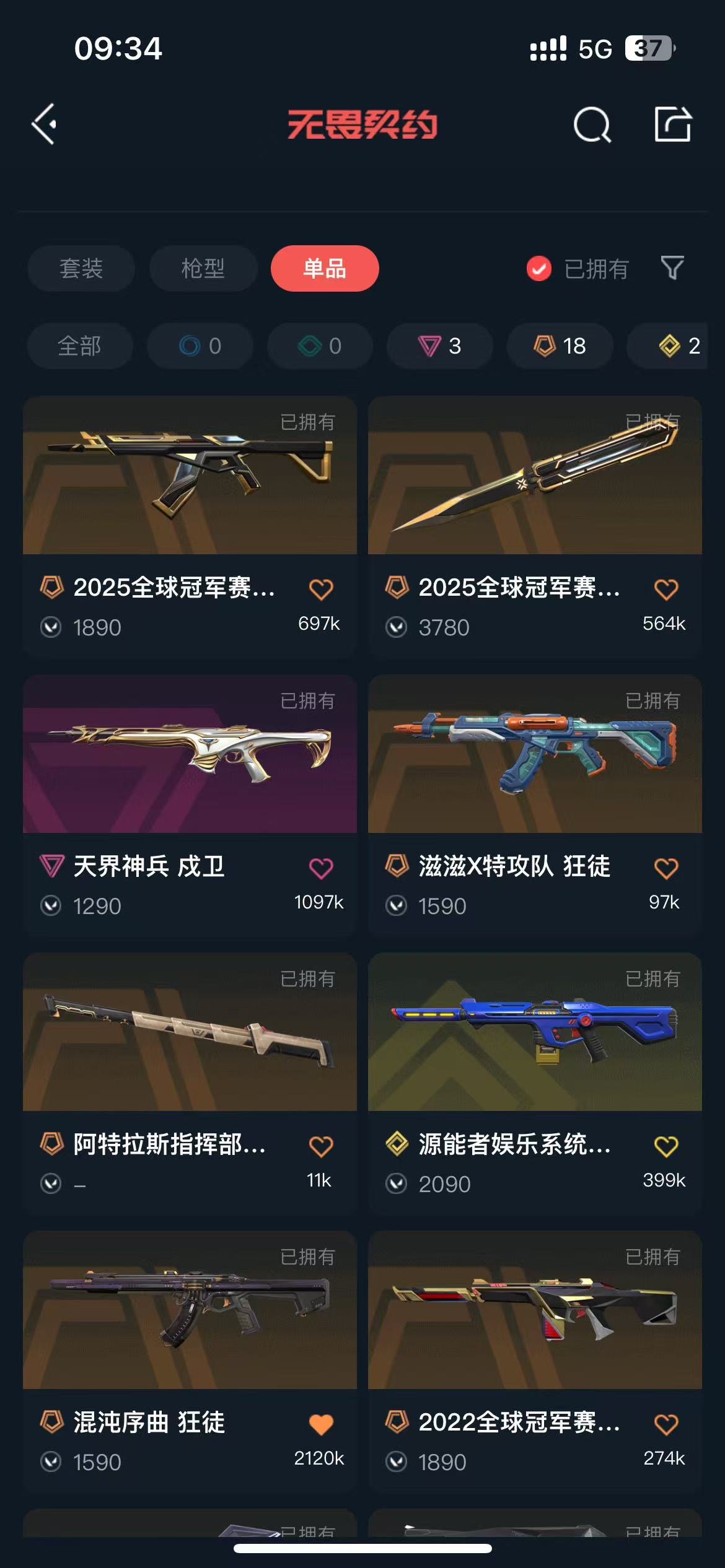
Task: Filter by the purple tier chip showing 3
Action: coord(440,346)
